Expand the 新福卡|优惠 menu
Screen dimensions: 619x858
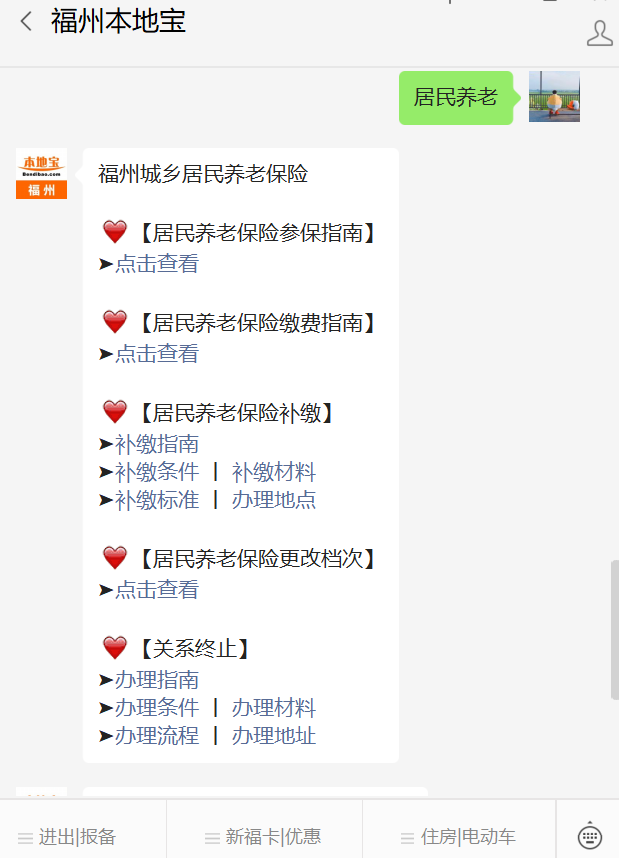point(264,837)
